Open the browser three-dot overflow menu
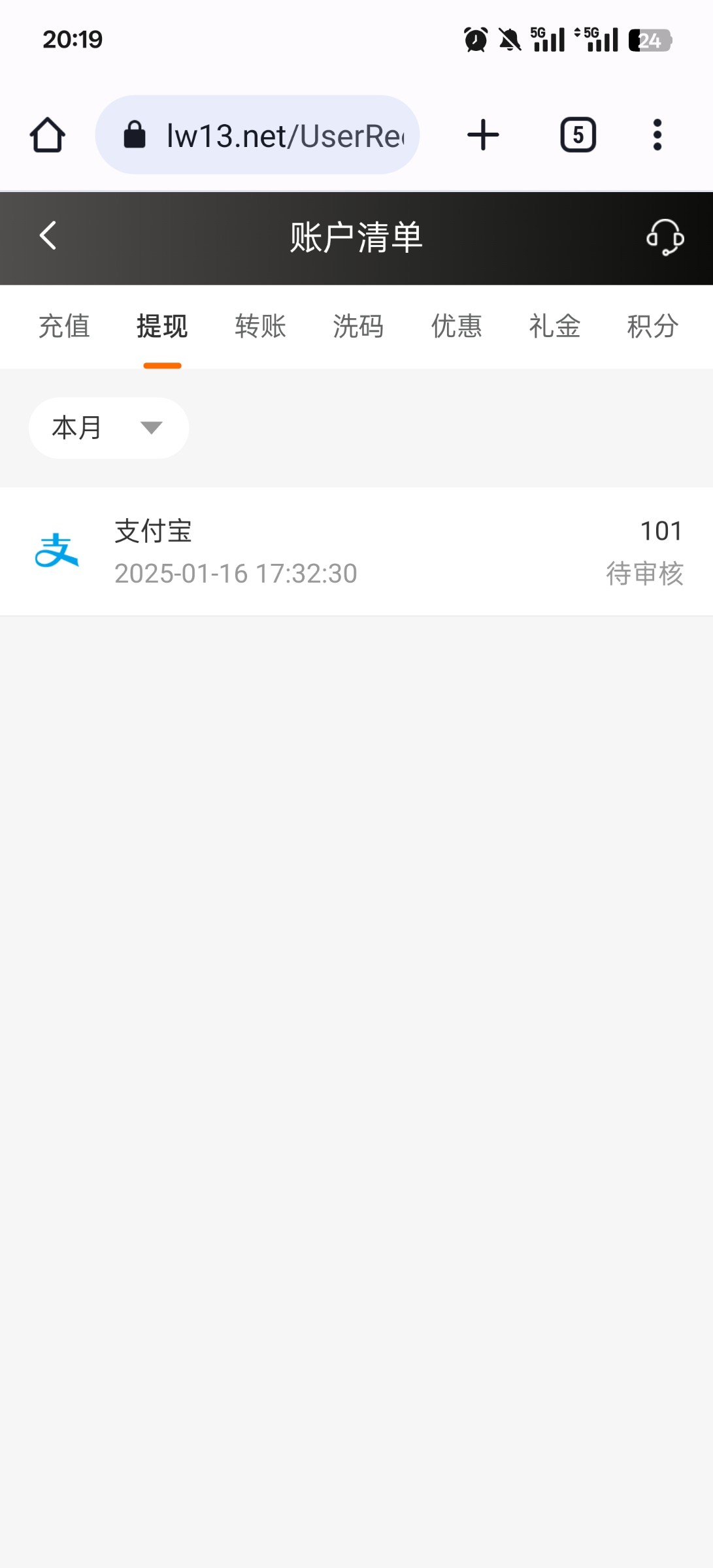Viewport: 713px width, 1568px height. [657, 135]
